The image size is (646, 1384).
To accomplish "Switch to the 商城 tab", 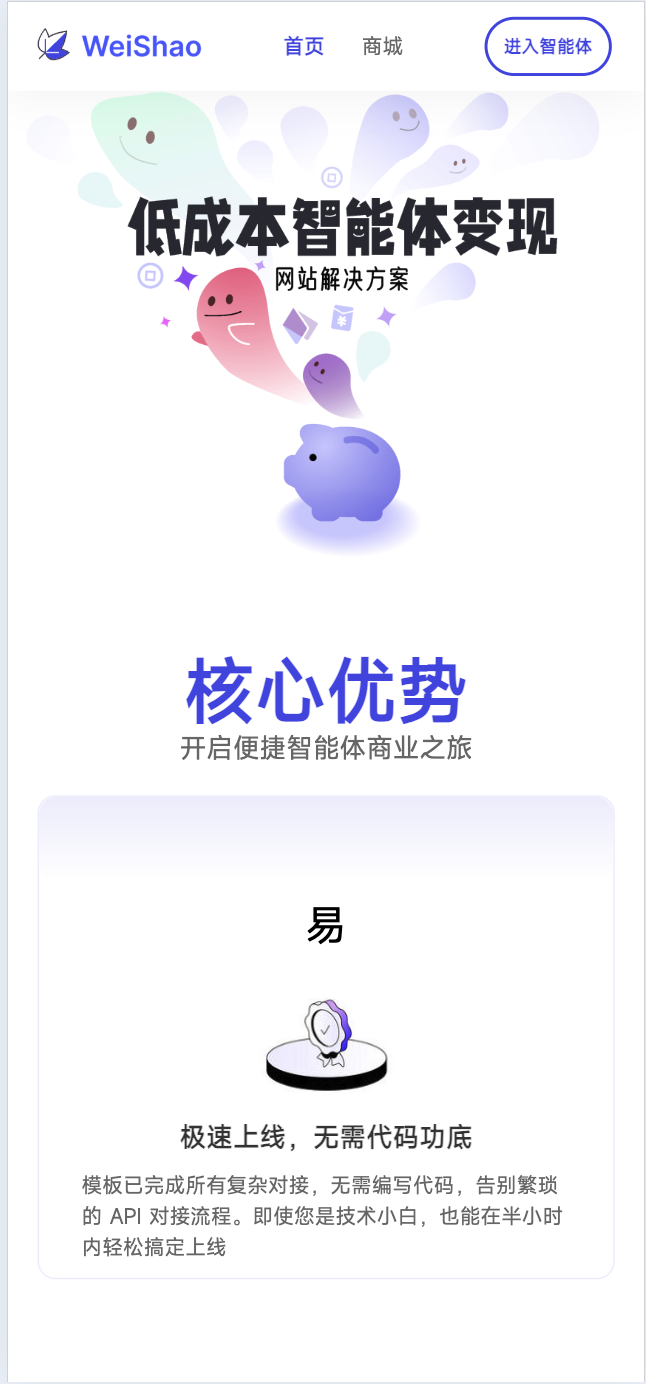I will point(383,46).
